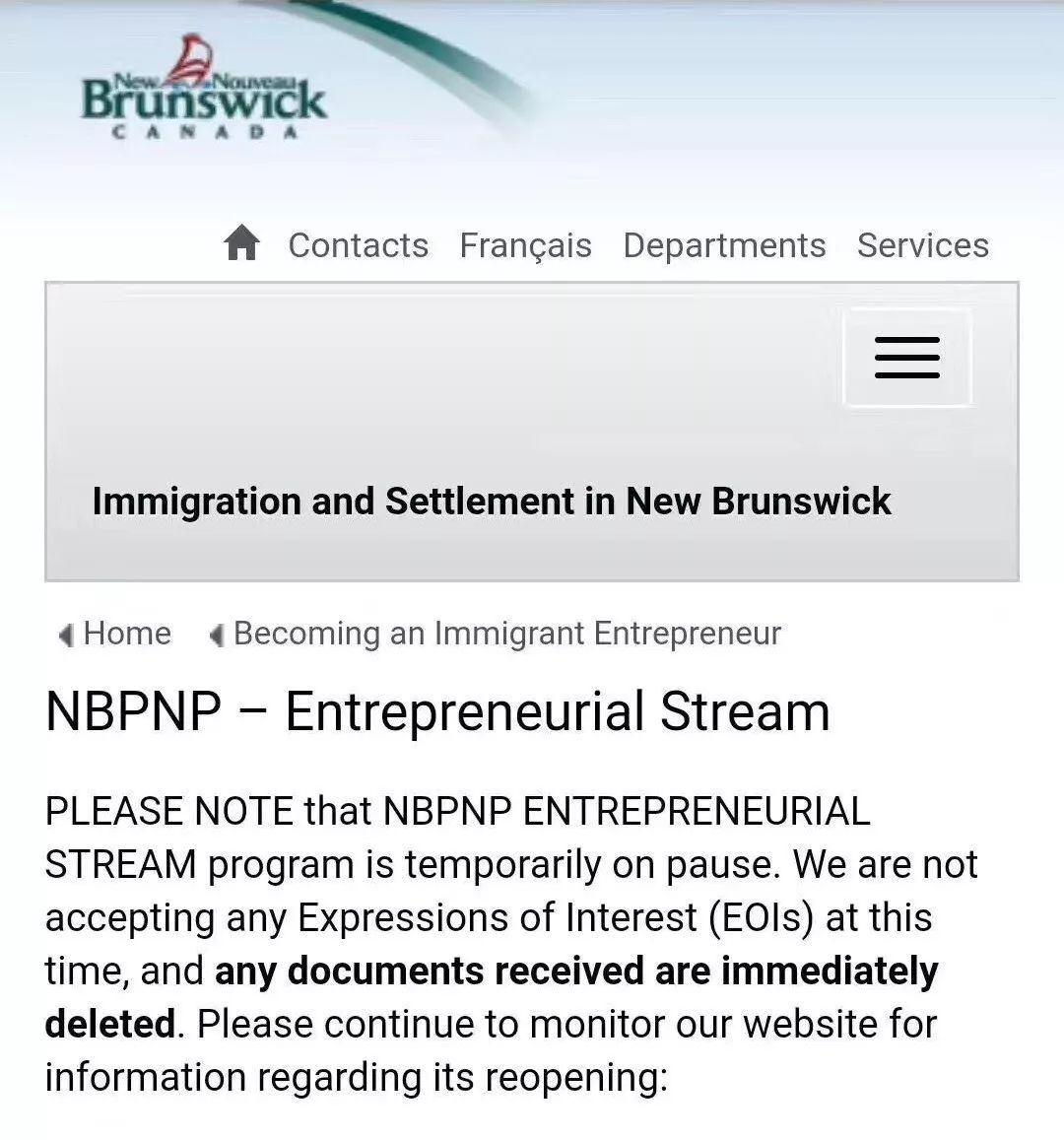Image resolution: width=1064 pixels, height=1140 pixels.
Task: Open the Contacts link
Action: point(358,245)
